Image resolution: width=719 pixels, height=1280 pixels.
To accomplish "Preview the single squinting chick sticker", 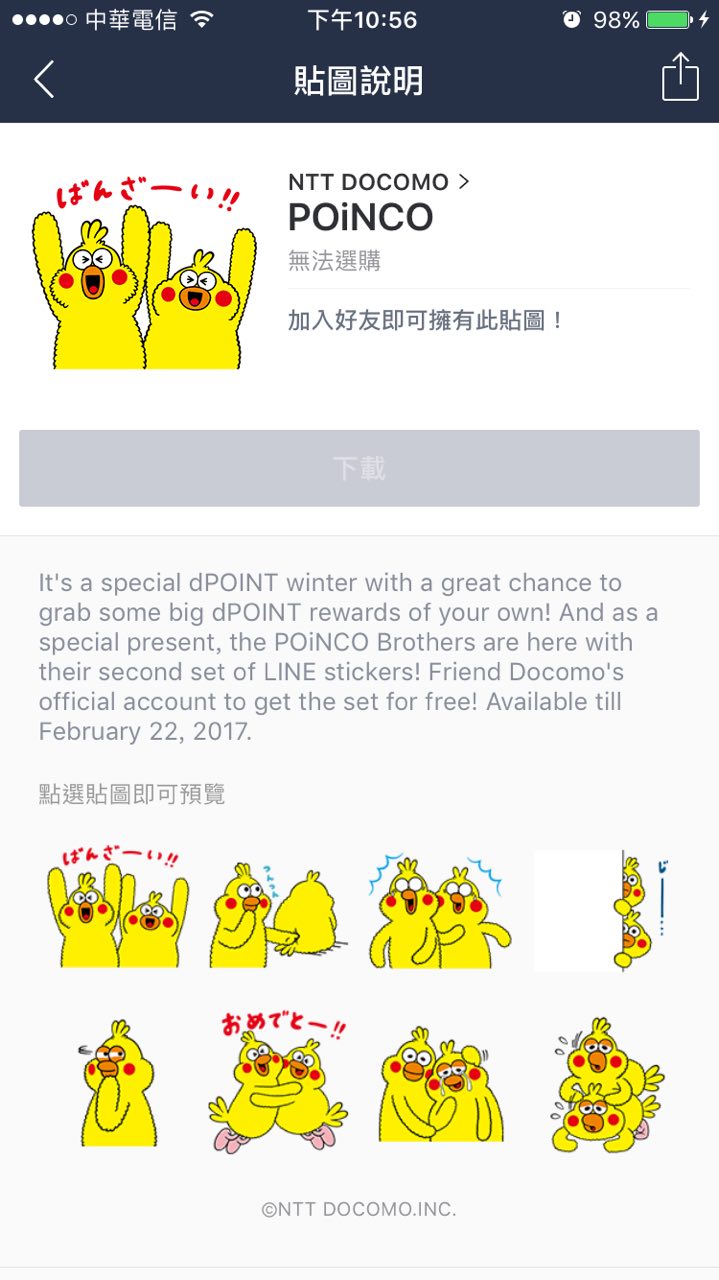I will tap(118, 1084).
